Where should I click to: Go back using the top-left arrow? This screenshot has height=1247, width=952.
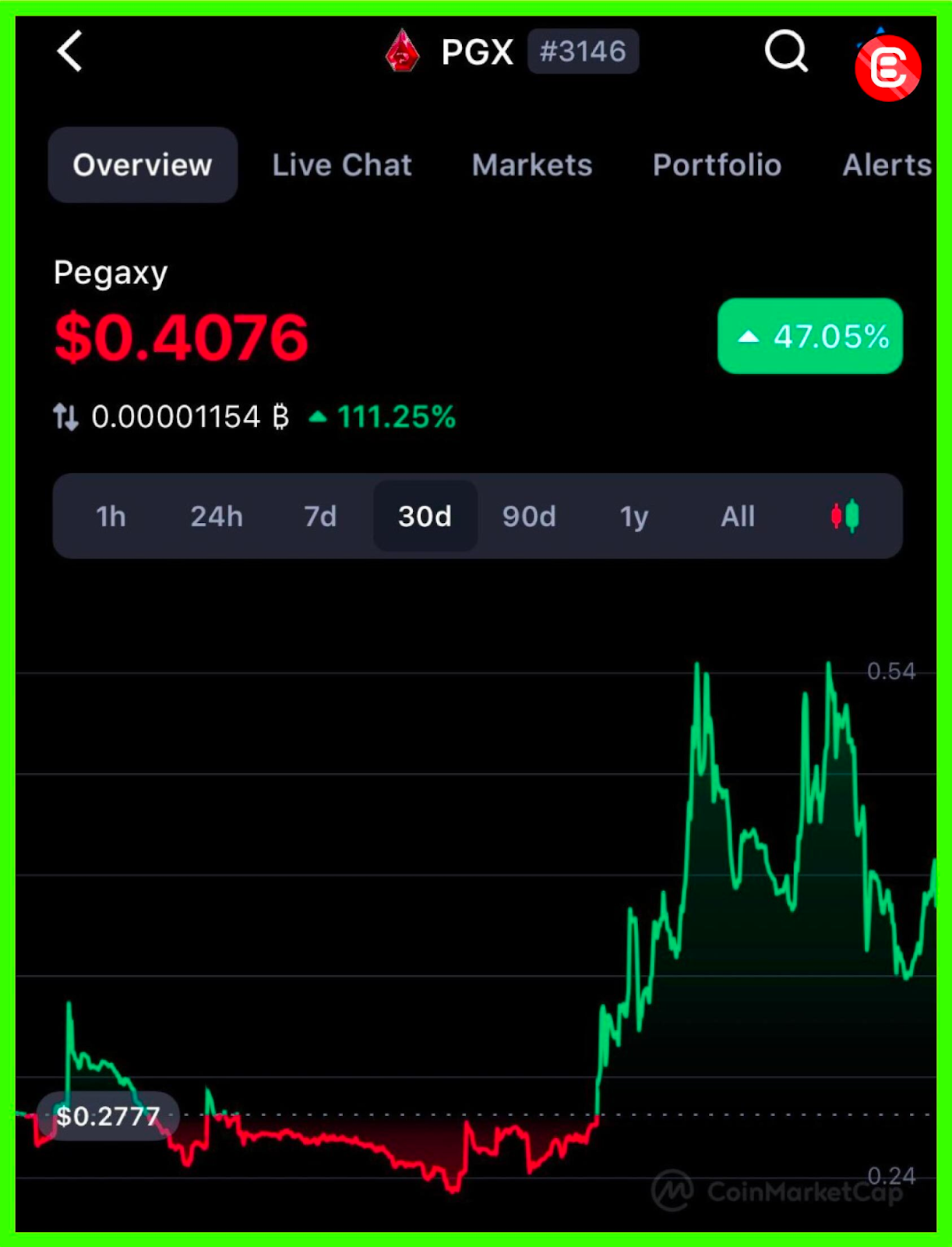point(70,51)
